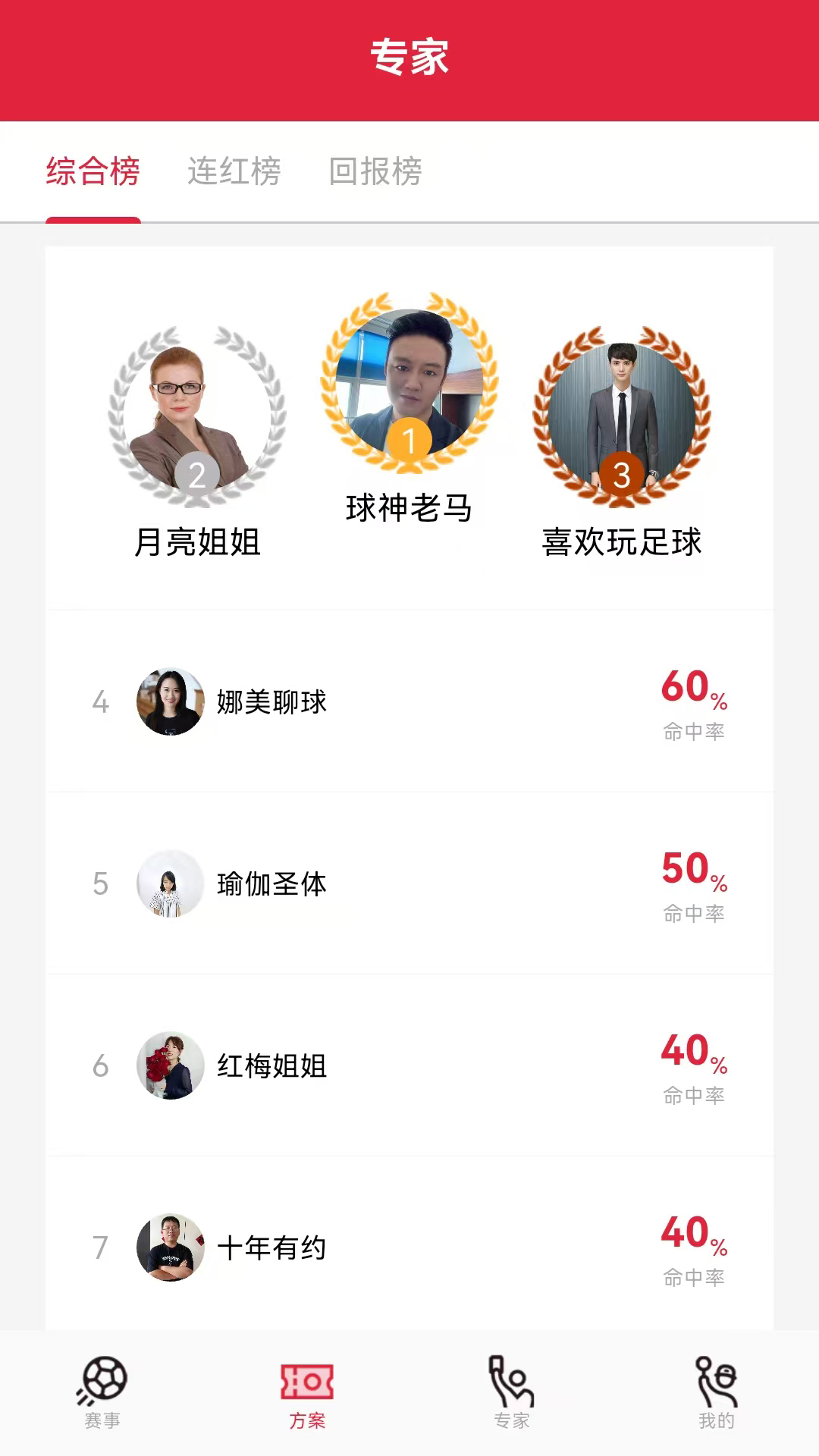
Task: Open 十年有约's avatar image
Action: [170, 1248]
